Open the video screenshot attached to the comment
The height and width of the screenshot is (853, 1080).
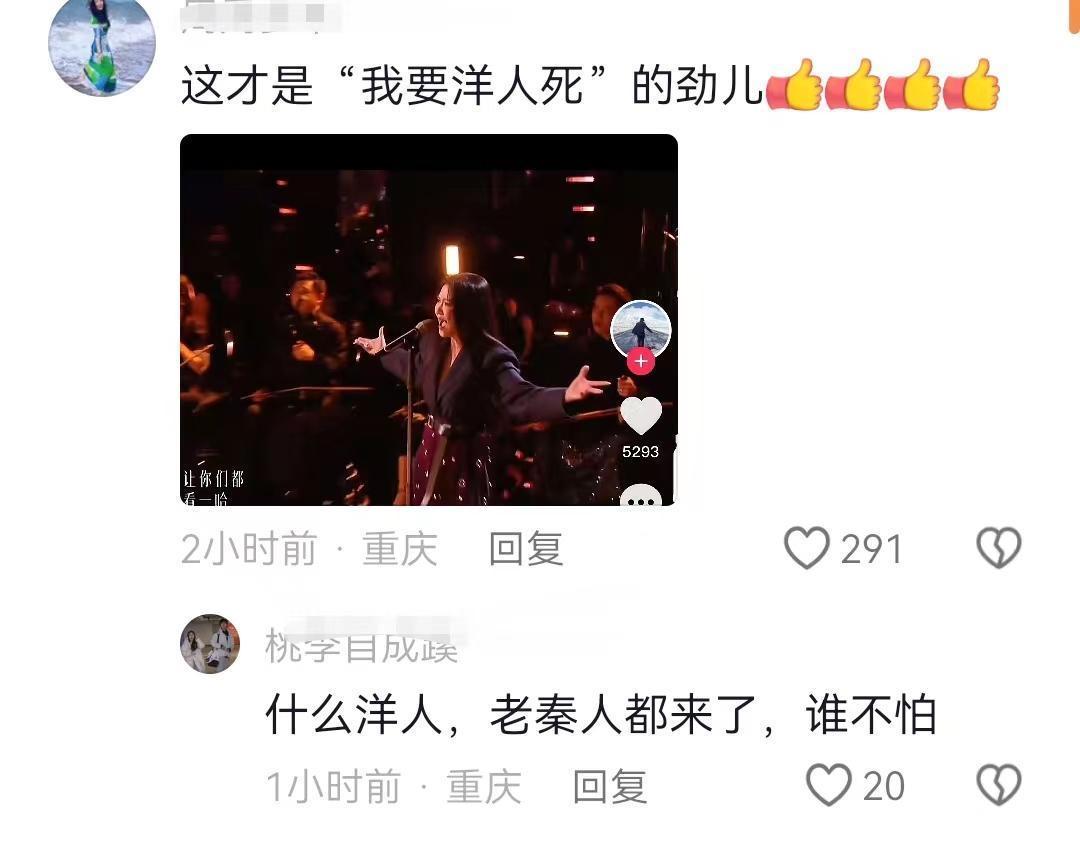tap(428, 320)
